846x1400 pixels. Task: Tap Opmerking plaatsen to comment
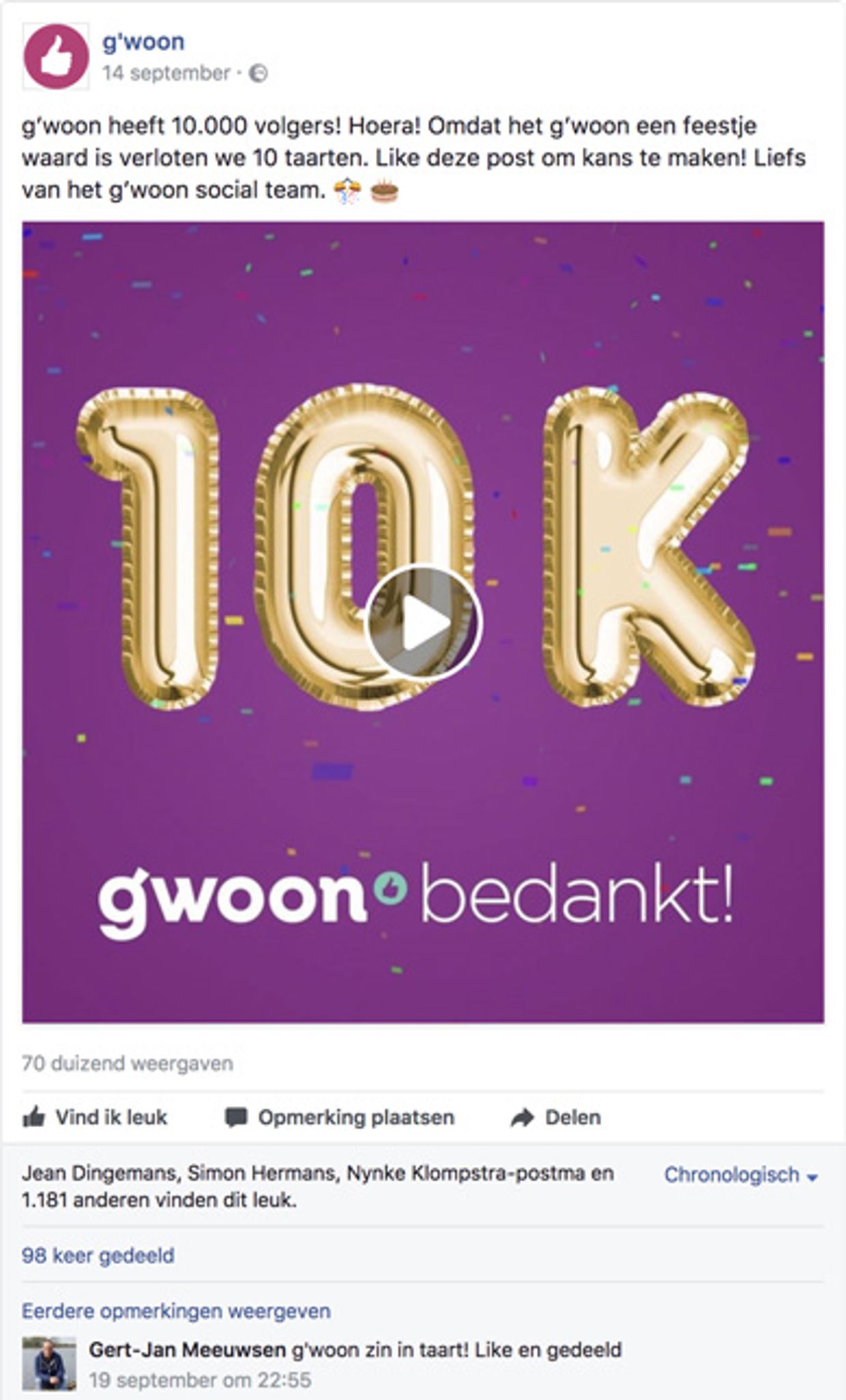[340, 1118]
